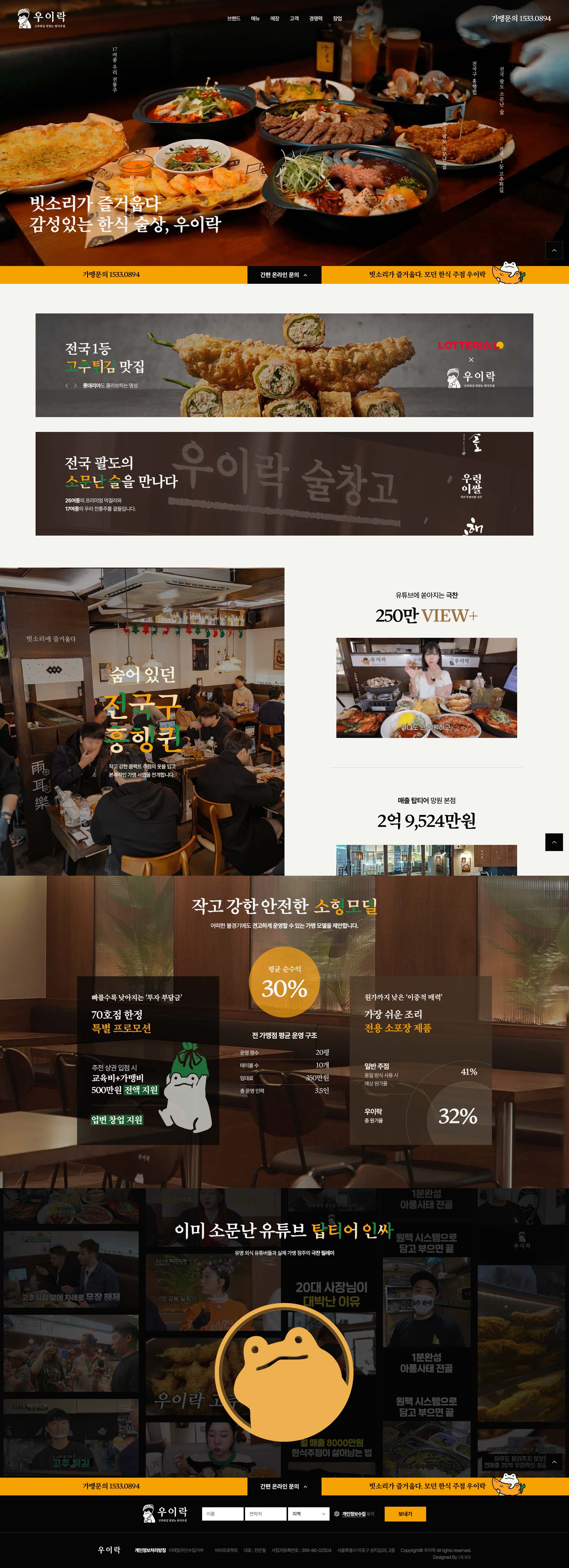Open 이메일무단수집거부 in the footer
569x1568 pixels.
click(x=186, y=1550)
